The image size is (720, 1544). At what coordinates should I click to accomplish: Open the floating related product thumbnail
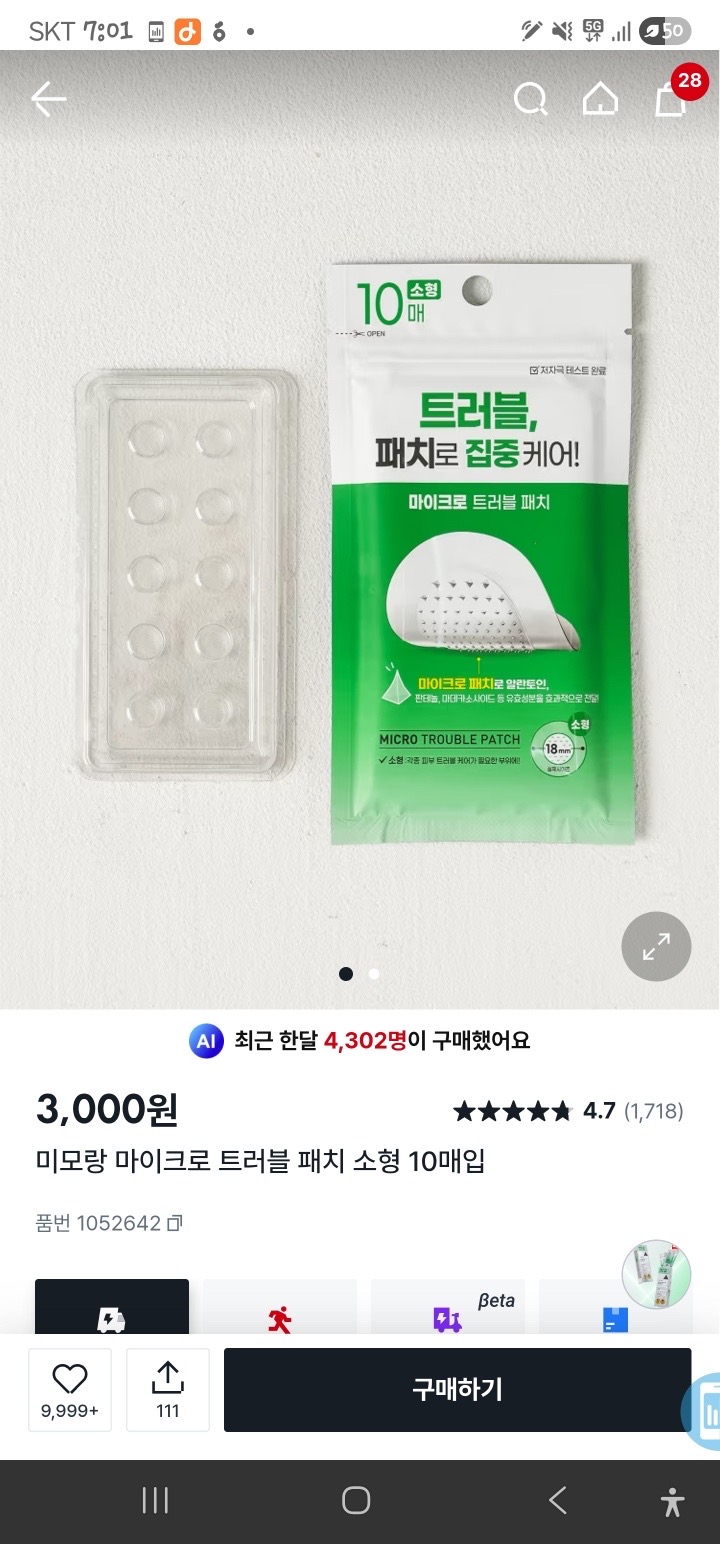[x=656, y=1275]
